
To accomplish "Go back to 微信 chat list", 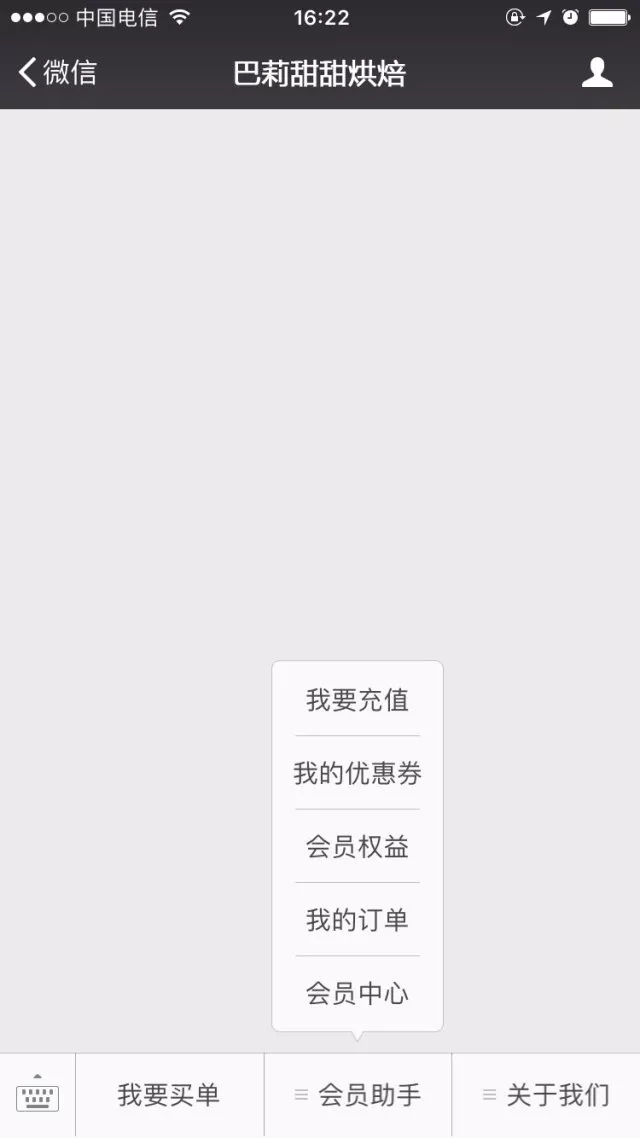I will point(57,73).
